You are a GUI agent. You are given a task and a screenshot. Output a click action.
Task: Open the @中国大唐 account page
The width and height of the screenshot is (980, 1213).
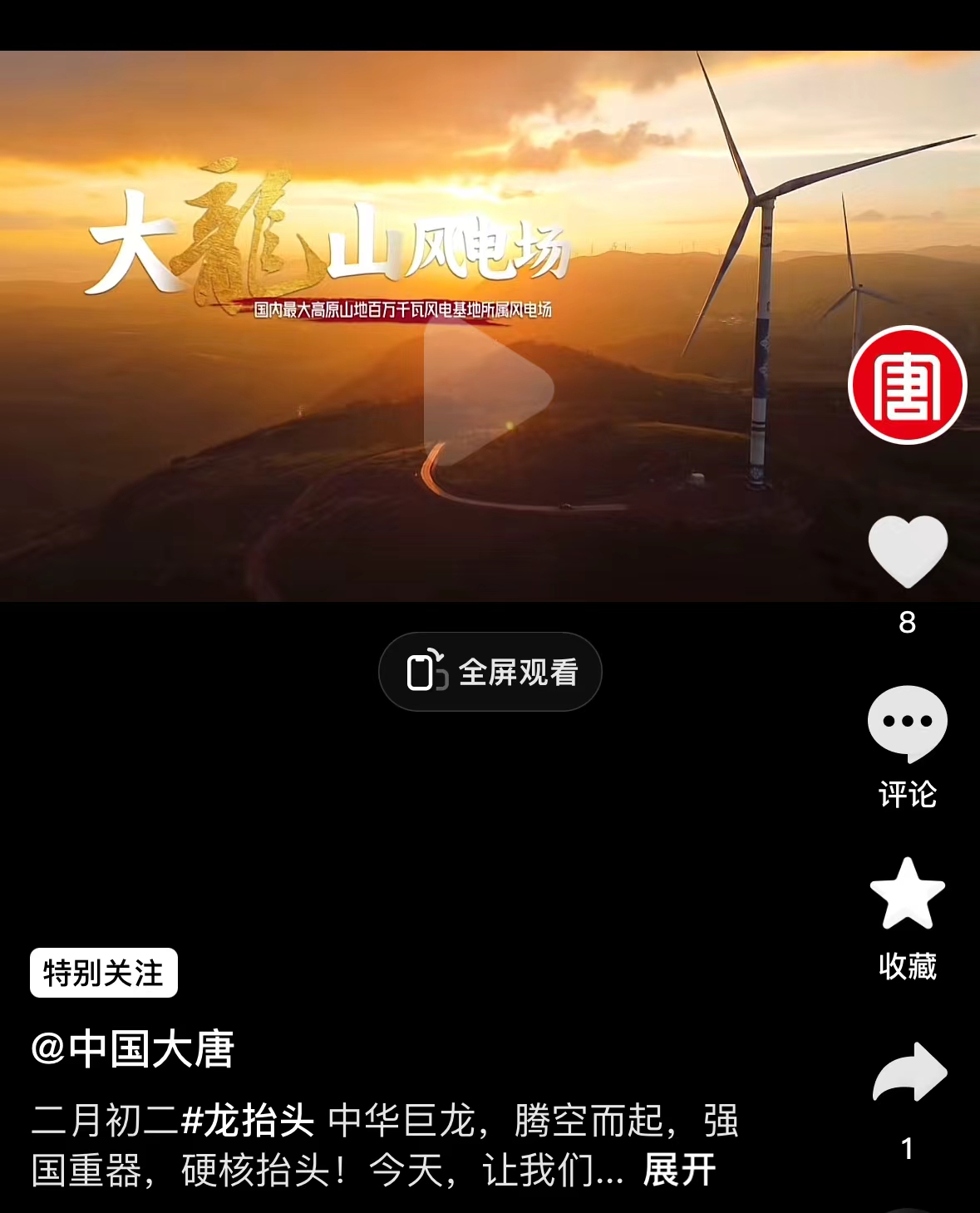(x=133, y=1049)
